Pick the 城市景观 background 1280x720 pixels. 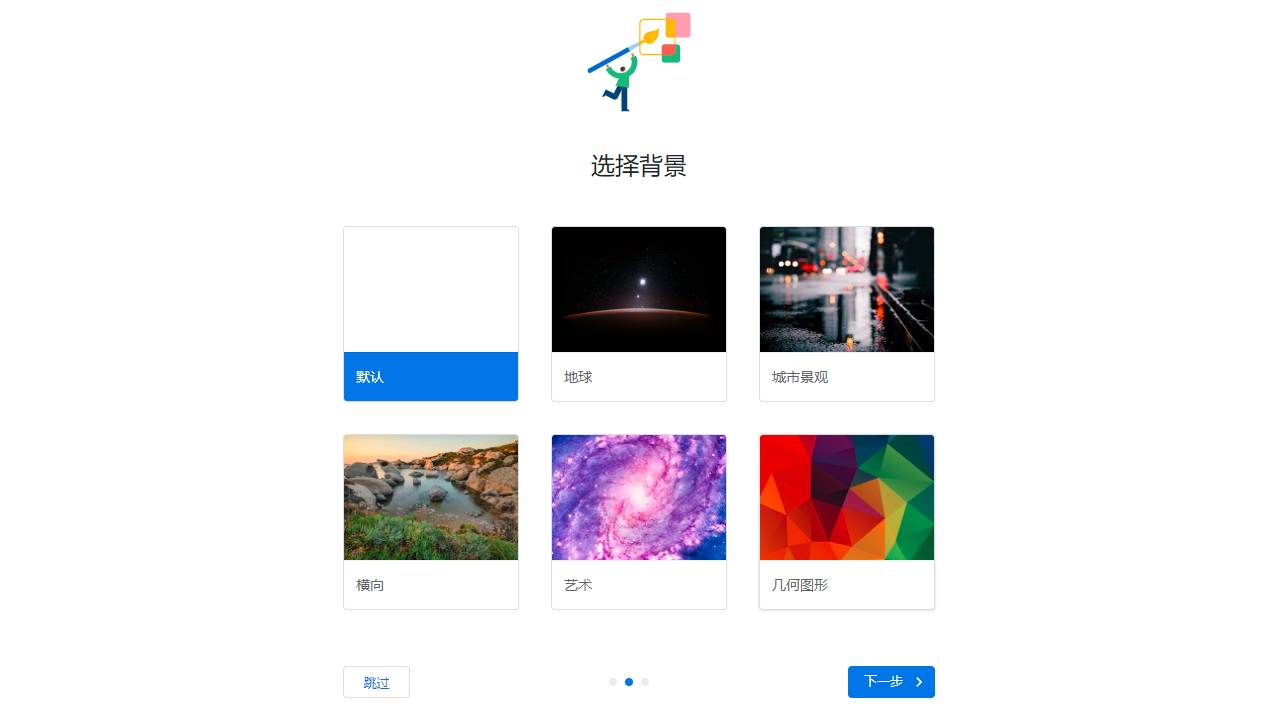846,314
